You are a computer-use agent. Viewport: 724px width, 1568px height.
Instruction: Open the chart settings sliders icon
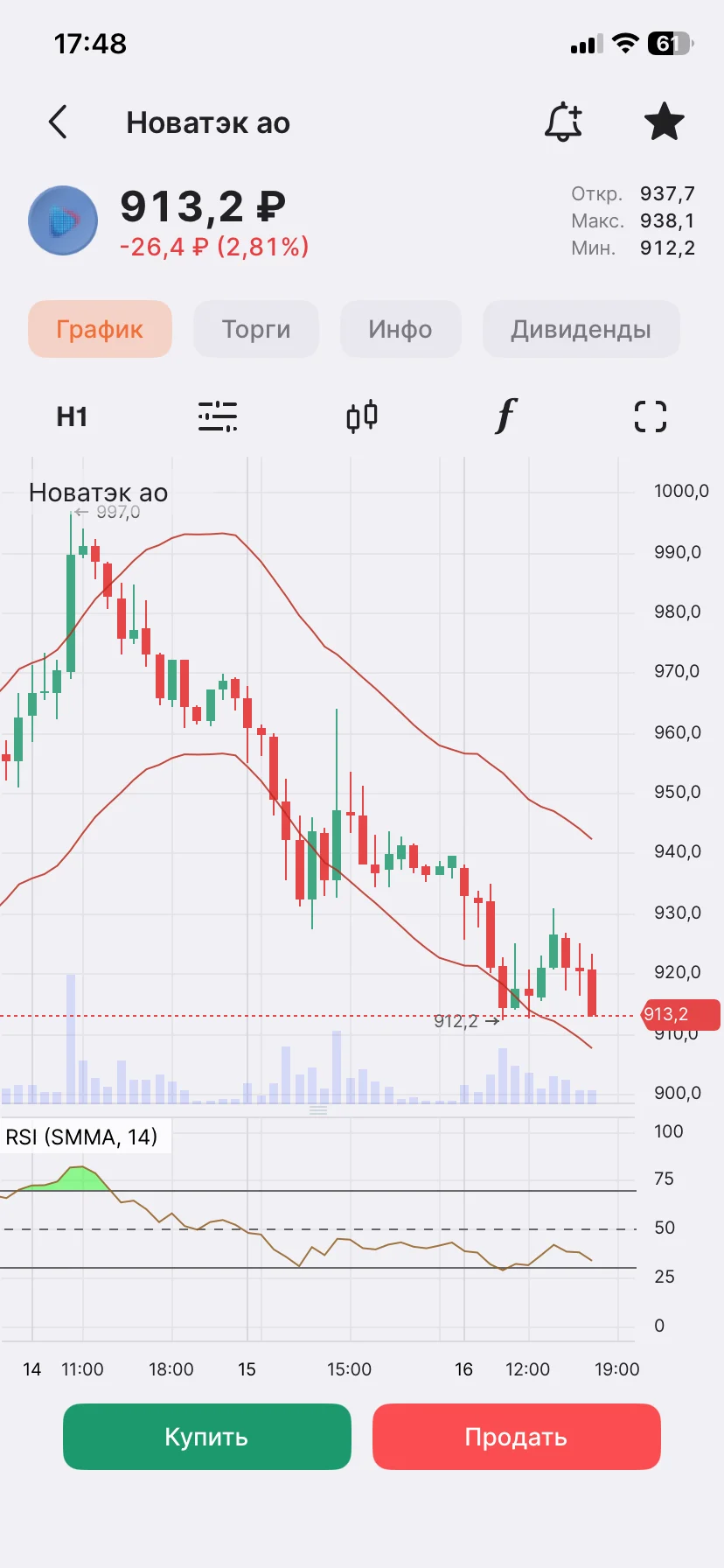click(x=217, y=416)
